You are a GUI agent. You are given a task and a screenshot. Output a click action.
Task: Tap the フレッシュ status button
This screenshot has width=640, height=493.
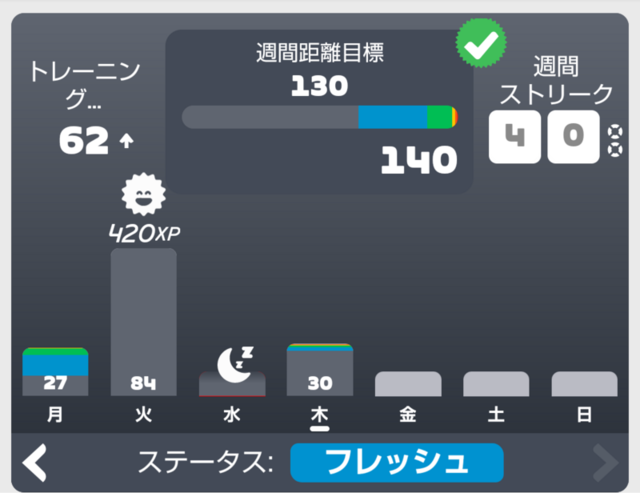(x=396, y=462)
